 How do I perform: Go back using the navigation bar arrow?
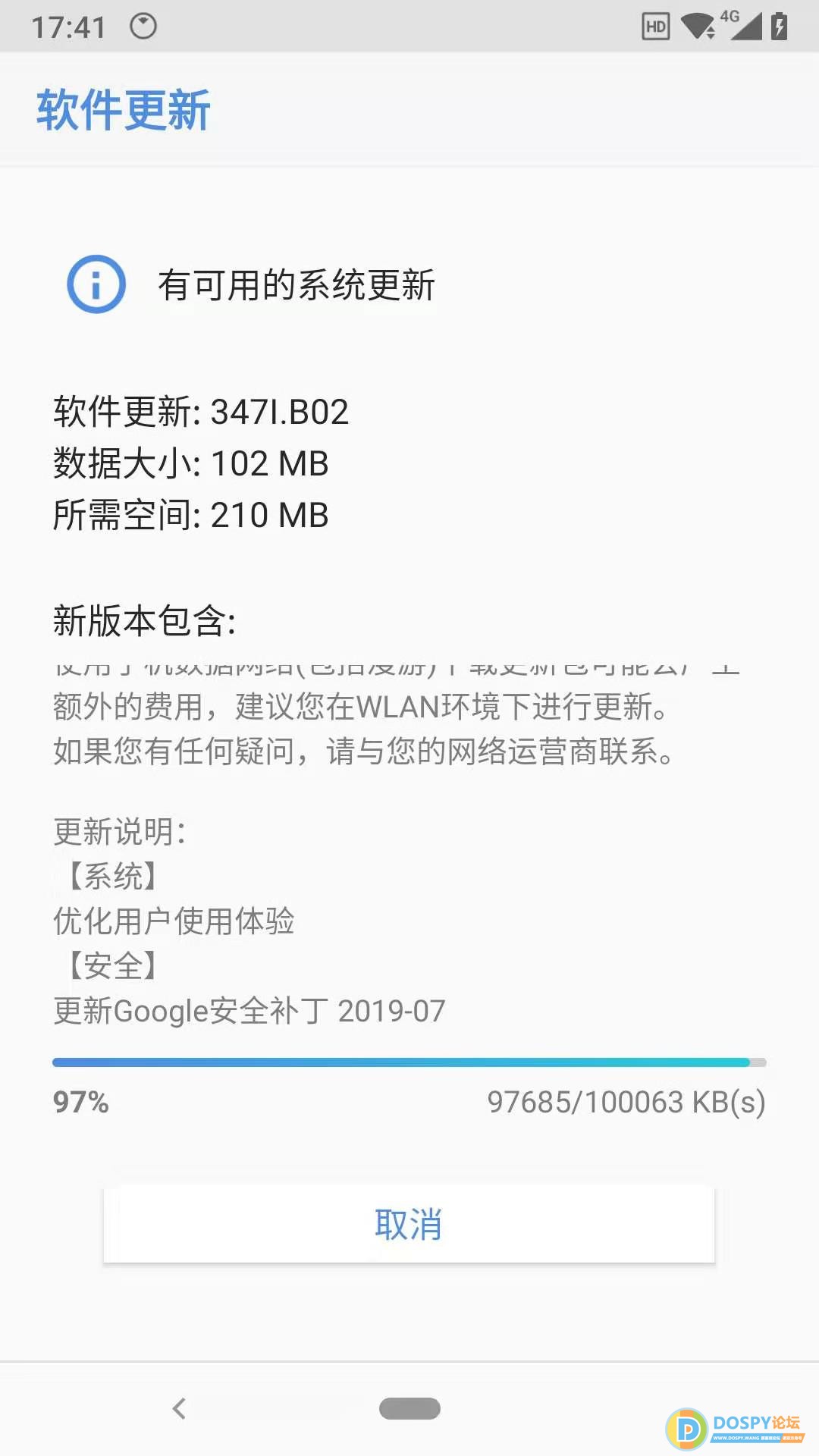(x=179, y=1408)
